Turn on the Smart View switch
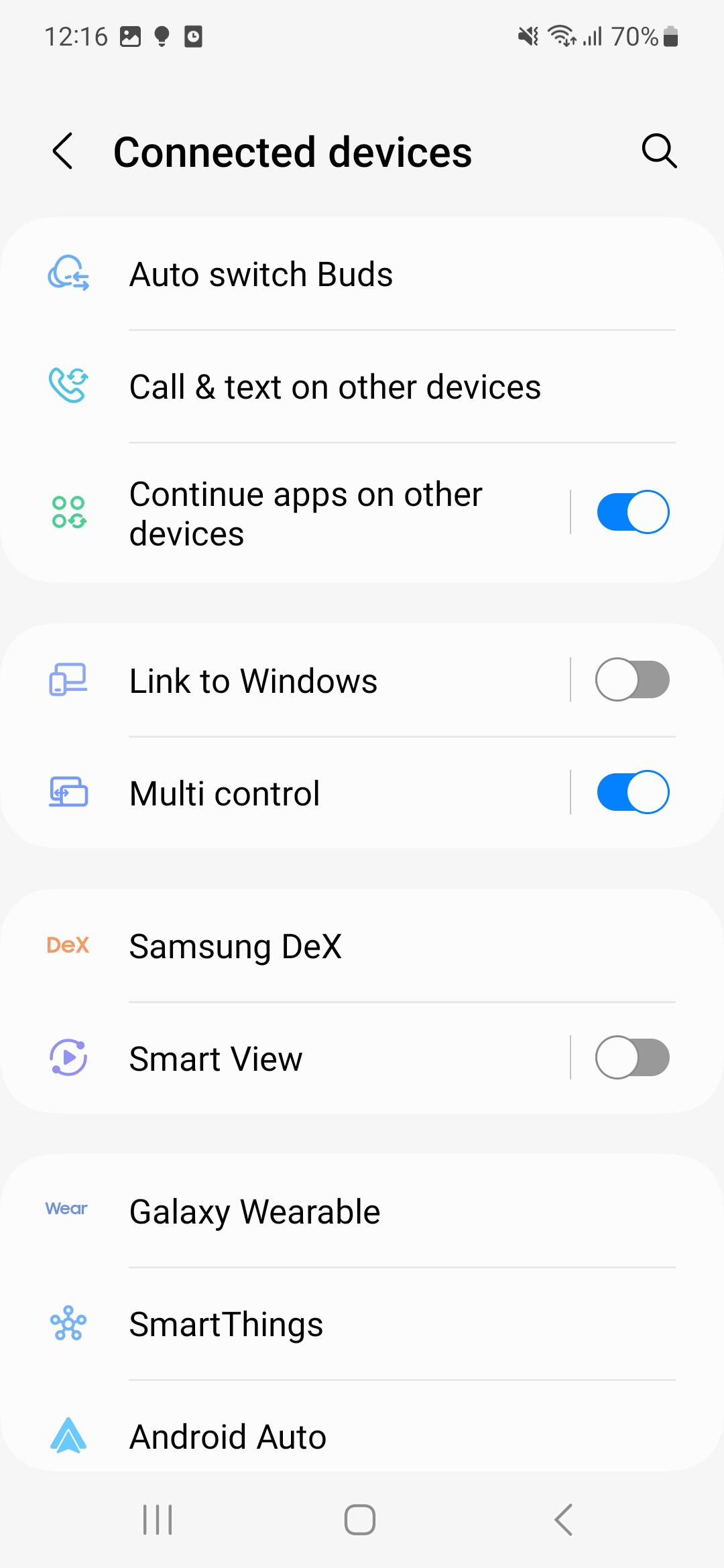This screenshot has height=1568, width=724. [x=633, y=1058]
